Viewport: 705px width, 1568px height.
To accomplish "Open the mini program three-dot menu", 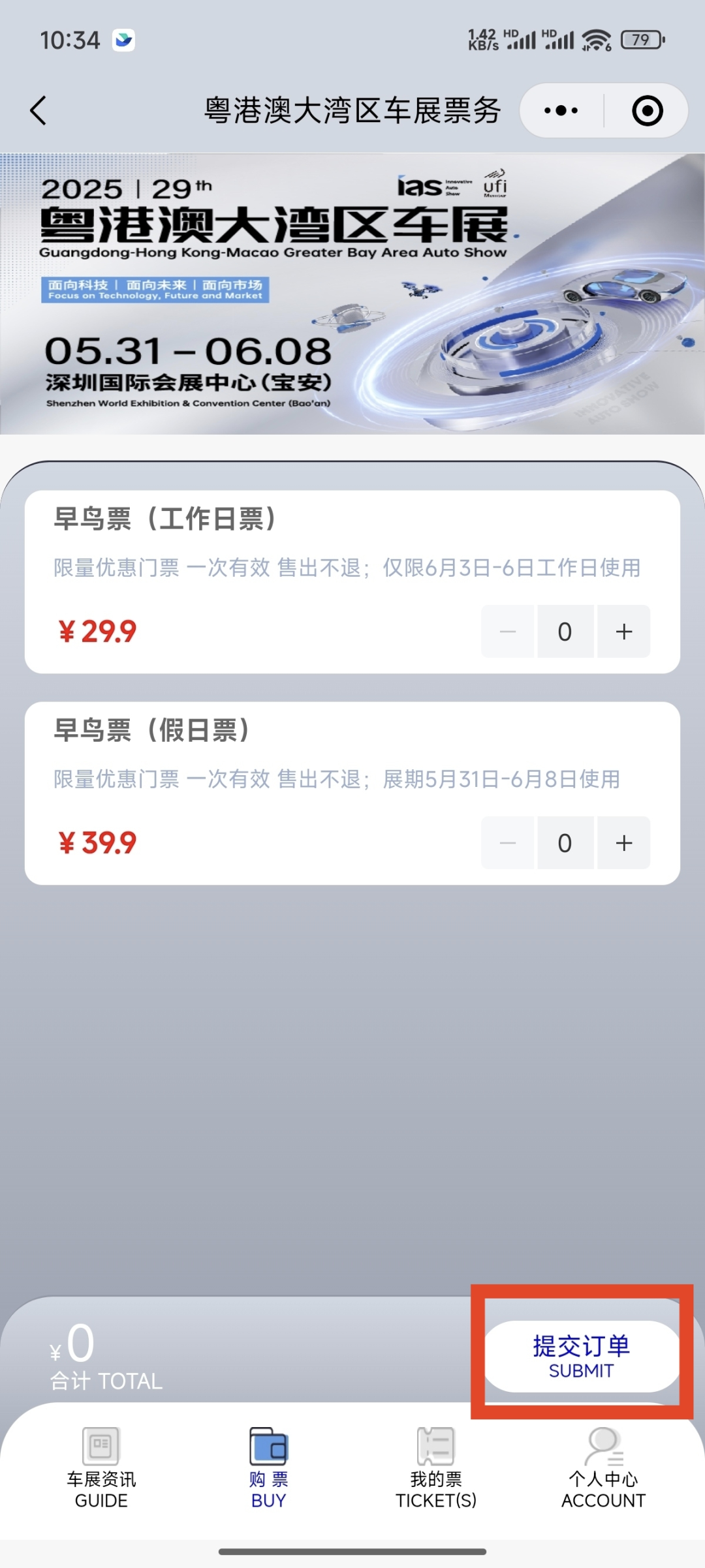I will (x=561, y=110).
